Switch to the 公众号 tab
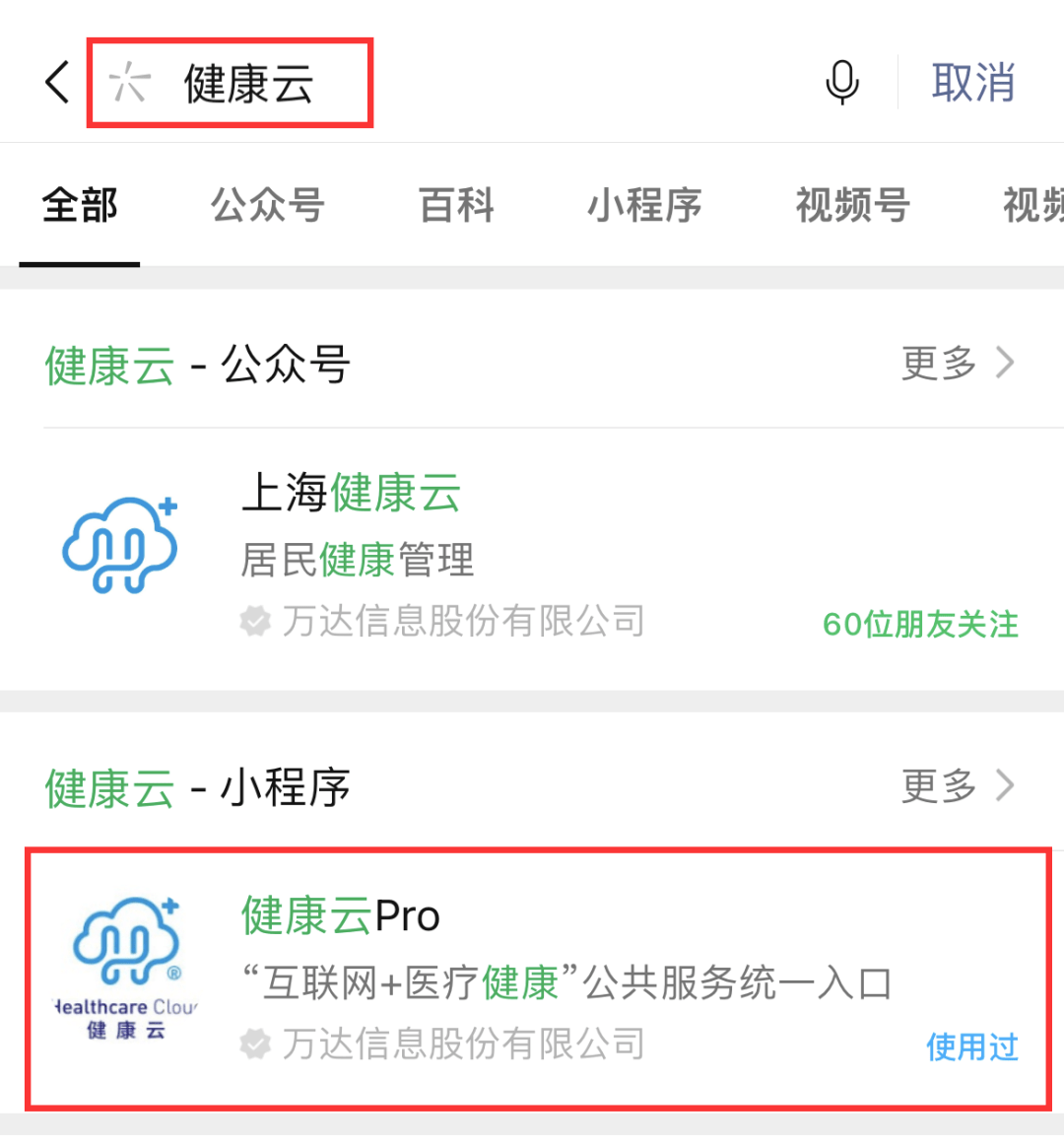 pyautogui.click(x=267, y=206)
